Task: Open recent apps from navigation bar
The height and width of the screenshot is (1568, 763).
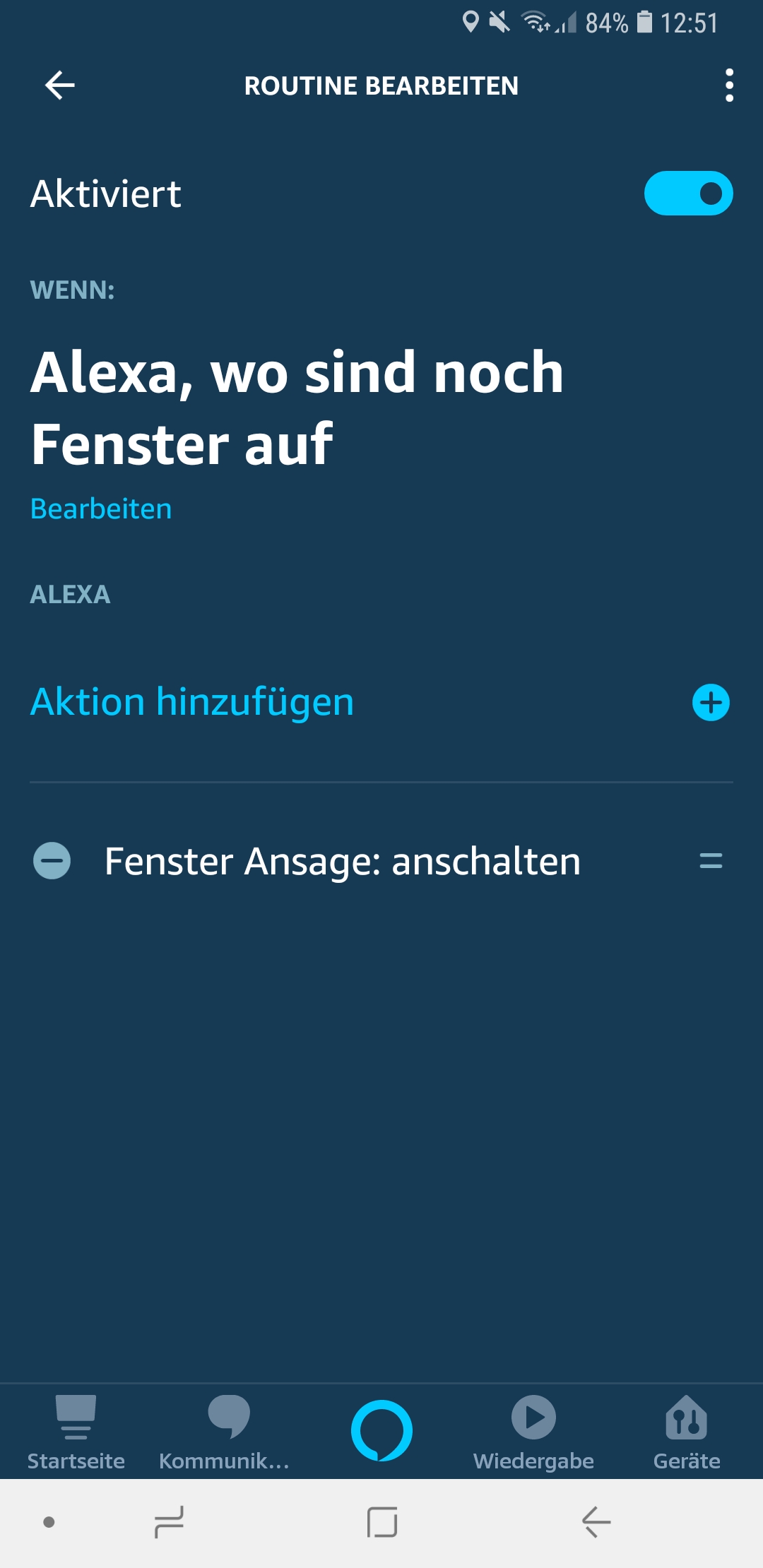Action: (x=169, y=1521)
